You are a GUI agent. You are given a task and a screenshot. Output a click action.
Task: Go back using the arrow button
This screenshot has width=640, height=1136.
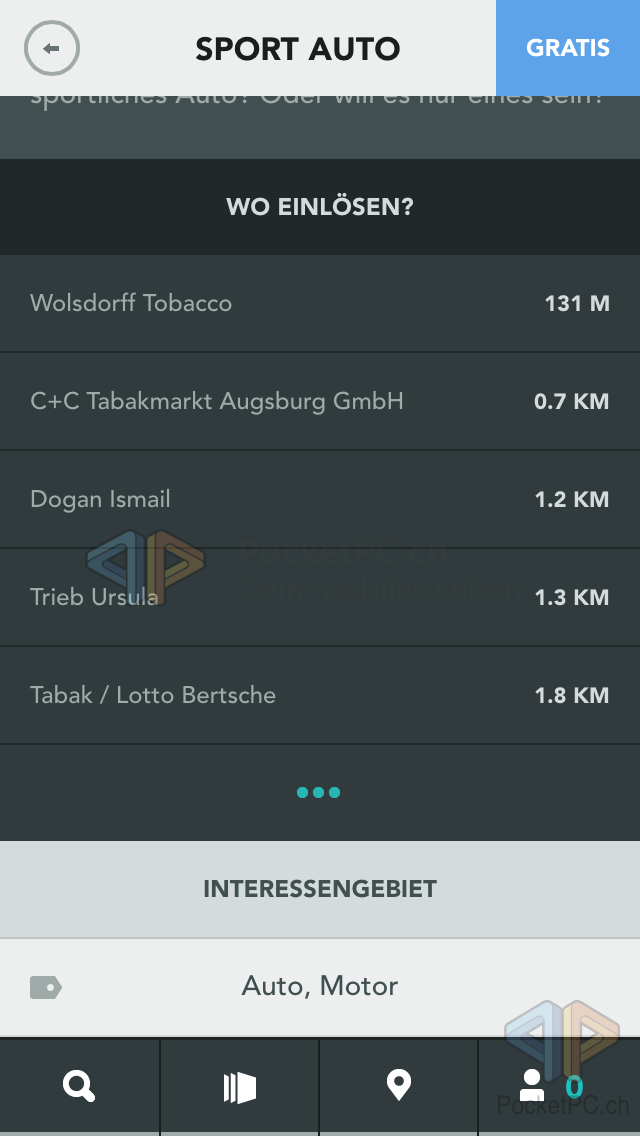coord(52,48)
